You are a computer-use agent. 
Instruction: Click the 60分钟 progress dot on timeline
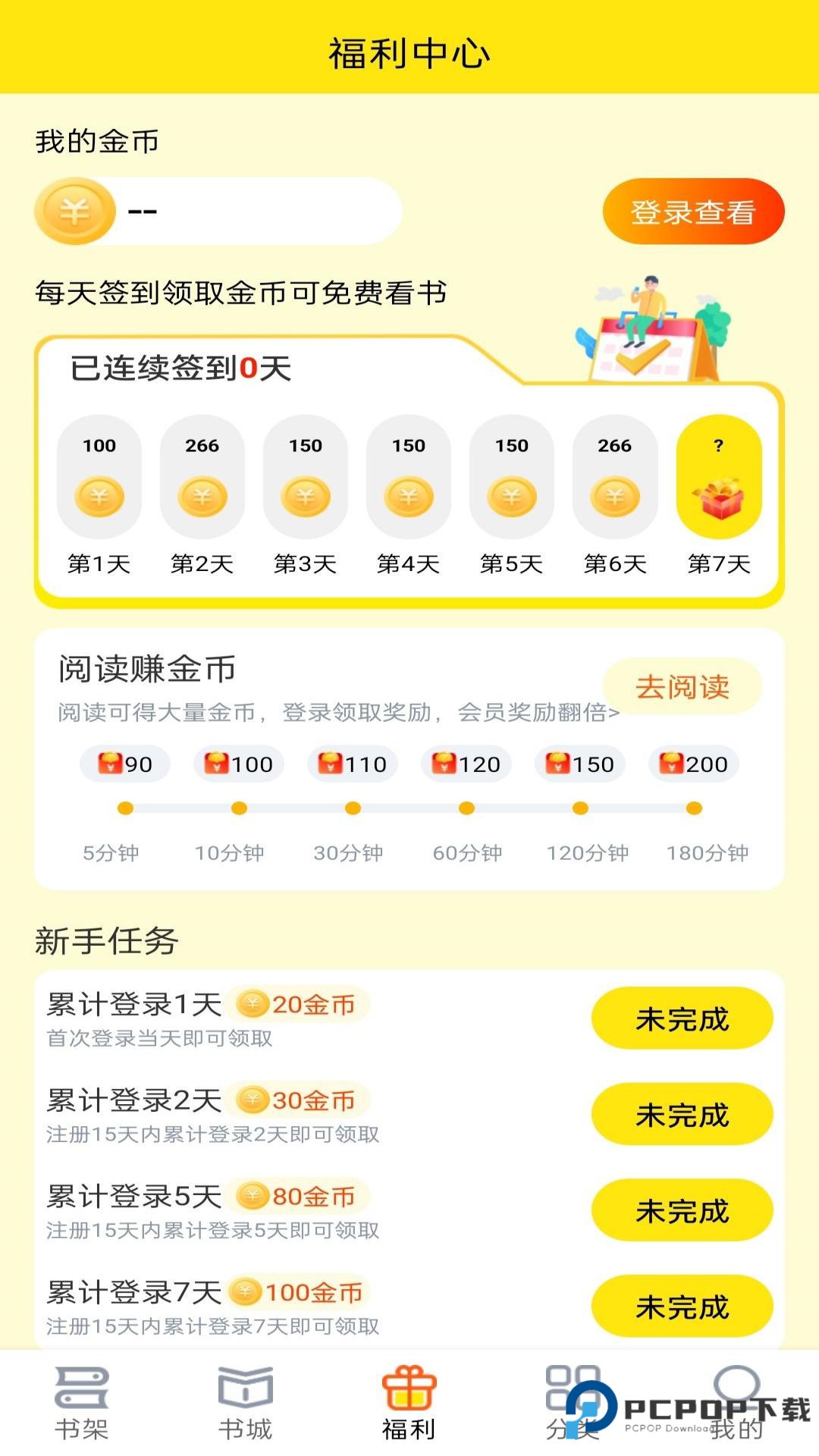click(x=466, y=808)
